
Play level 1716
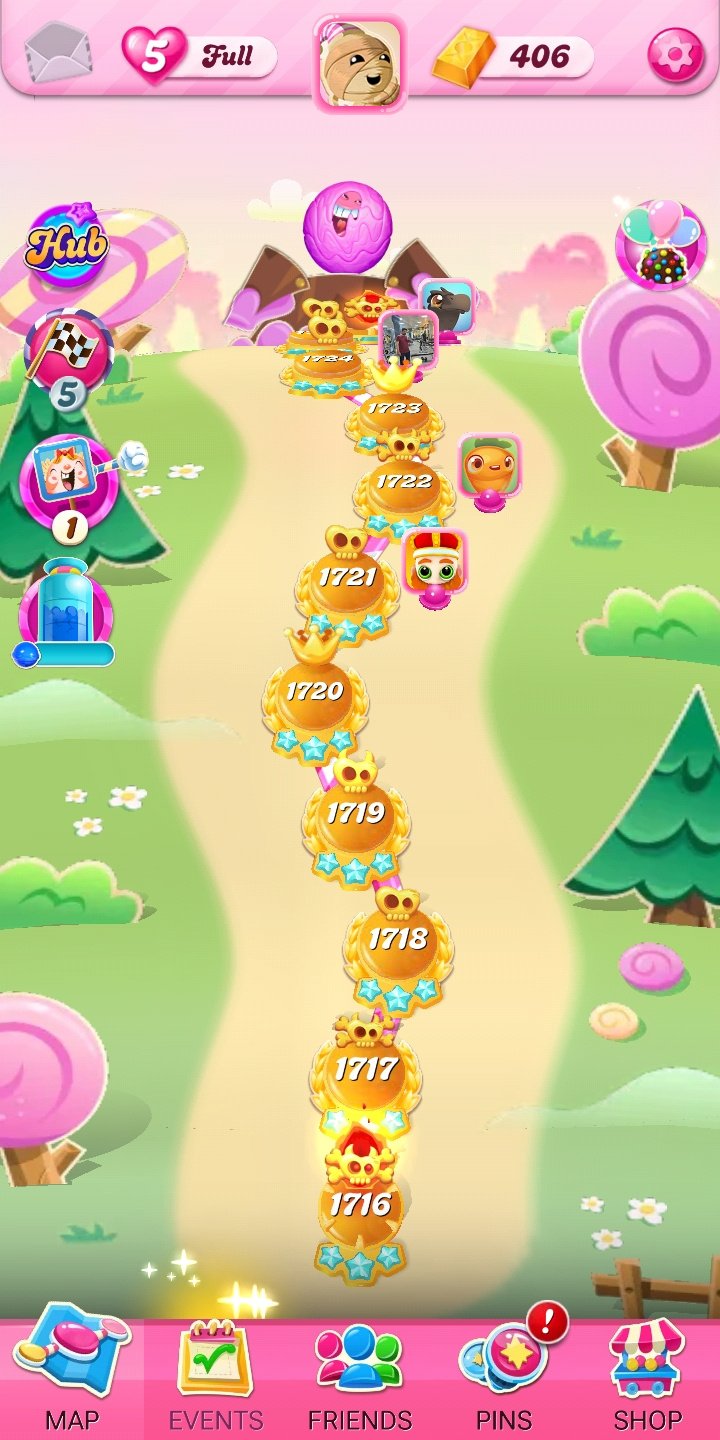point(360,1205)
